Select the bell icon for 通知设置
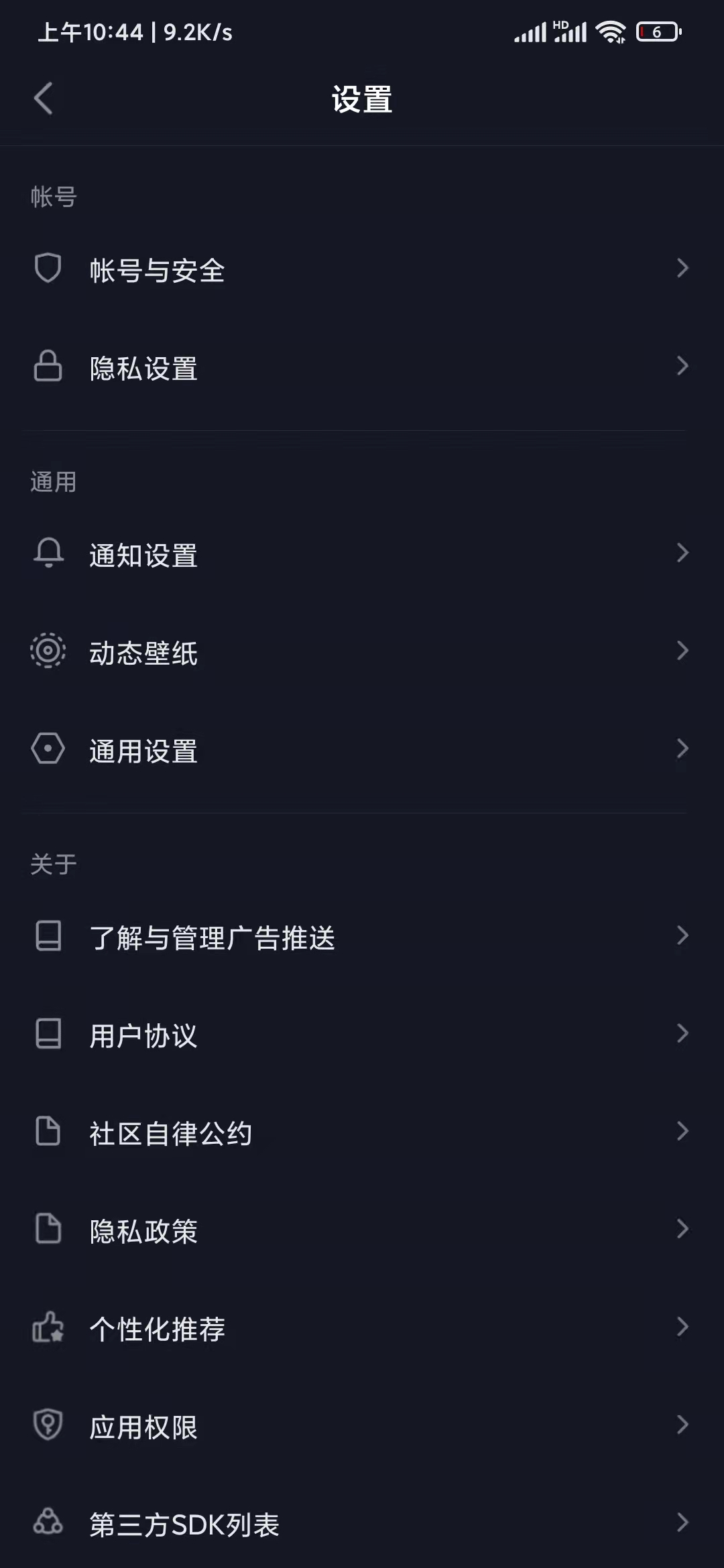Screen dimensions: 724x1568 click(x=47, y=553)
